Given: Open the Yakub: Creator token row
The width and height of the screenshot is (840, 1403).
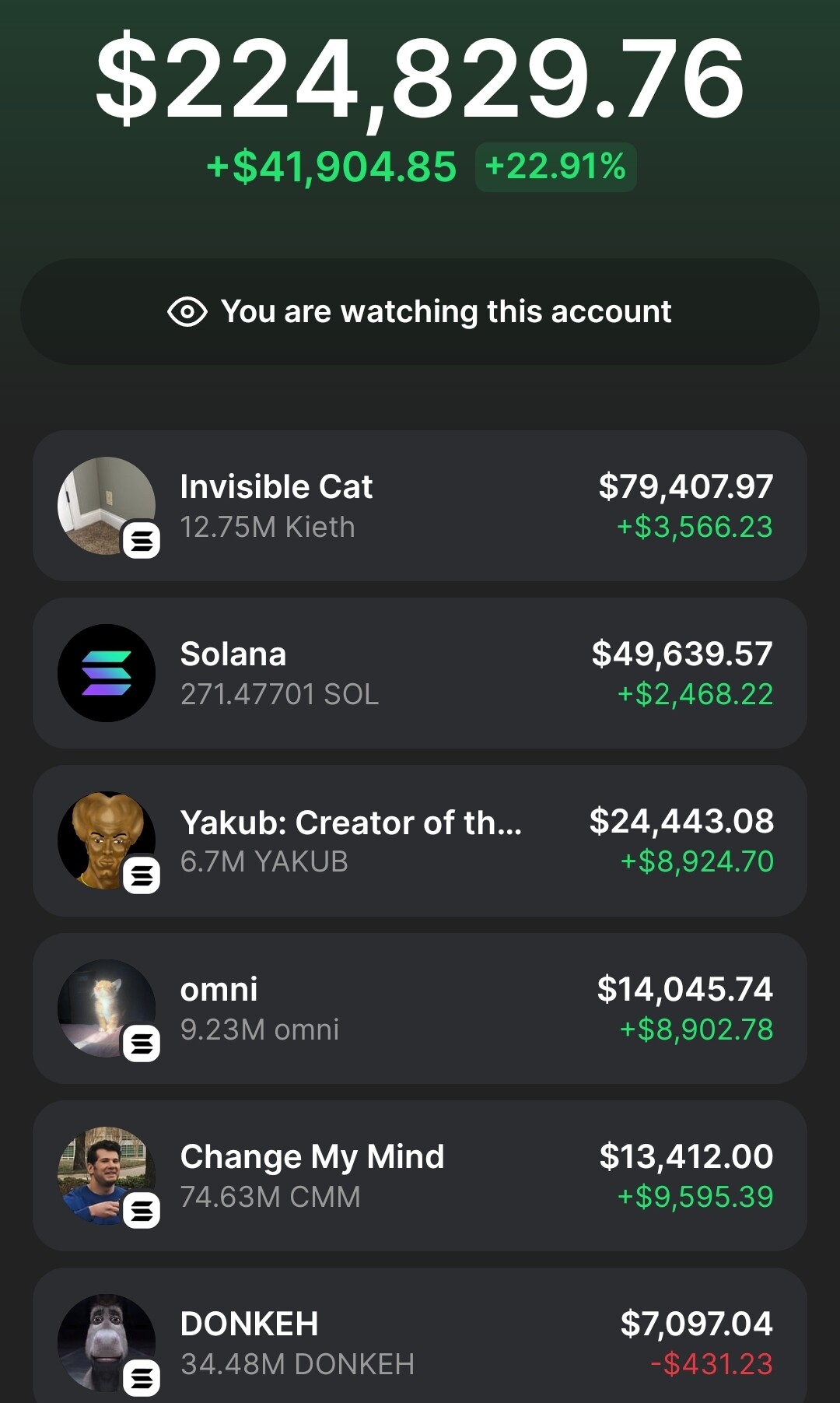Looking at the screenshot, I should pos(420,840).
